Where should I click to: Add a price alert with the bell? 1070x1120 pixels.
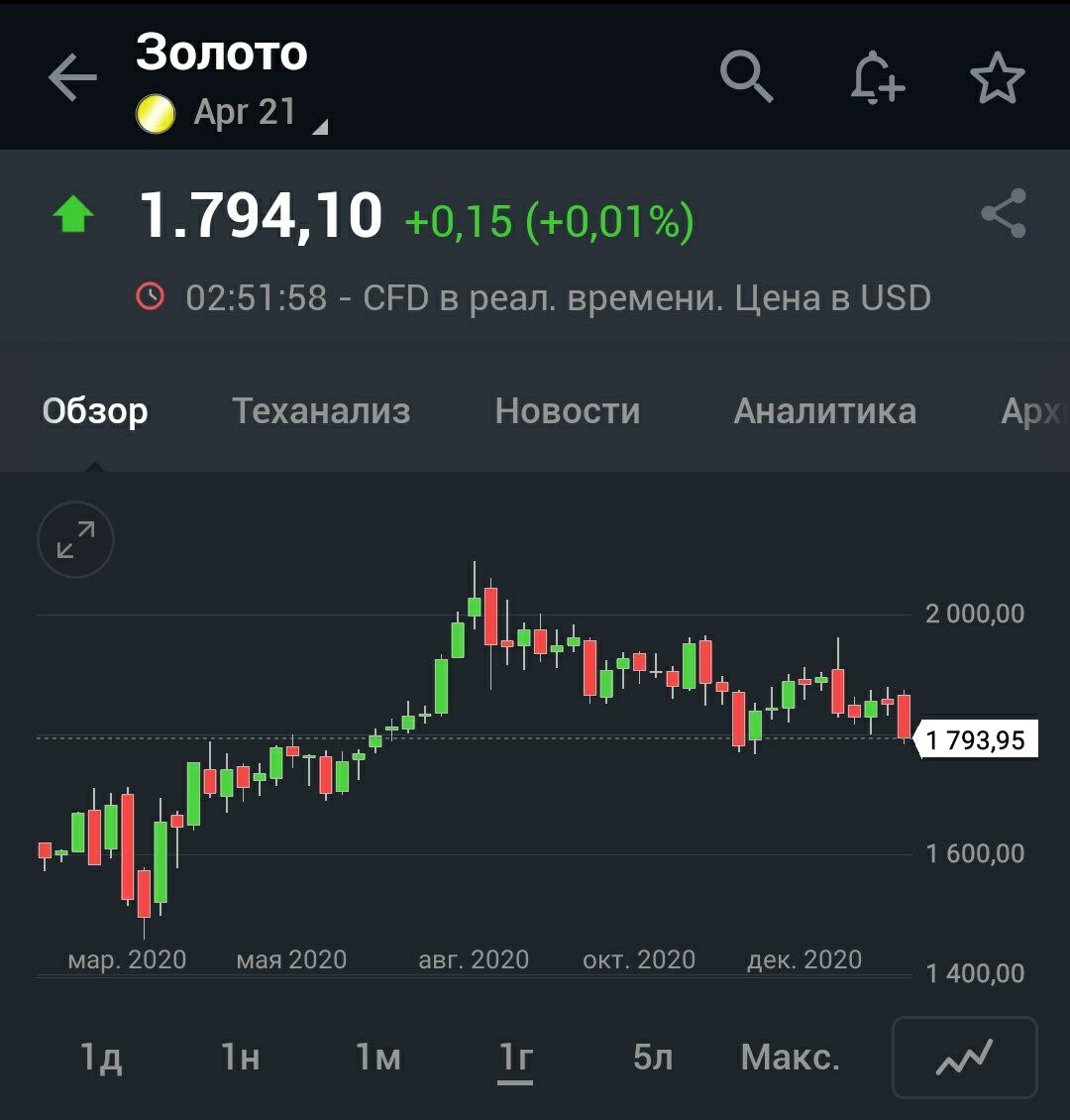click(877, 78)
